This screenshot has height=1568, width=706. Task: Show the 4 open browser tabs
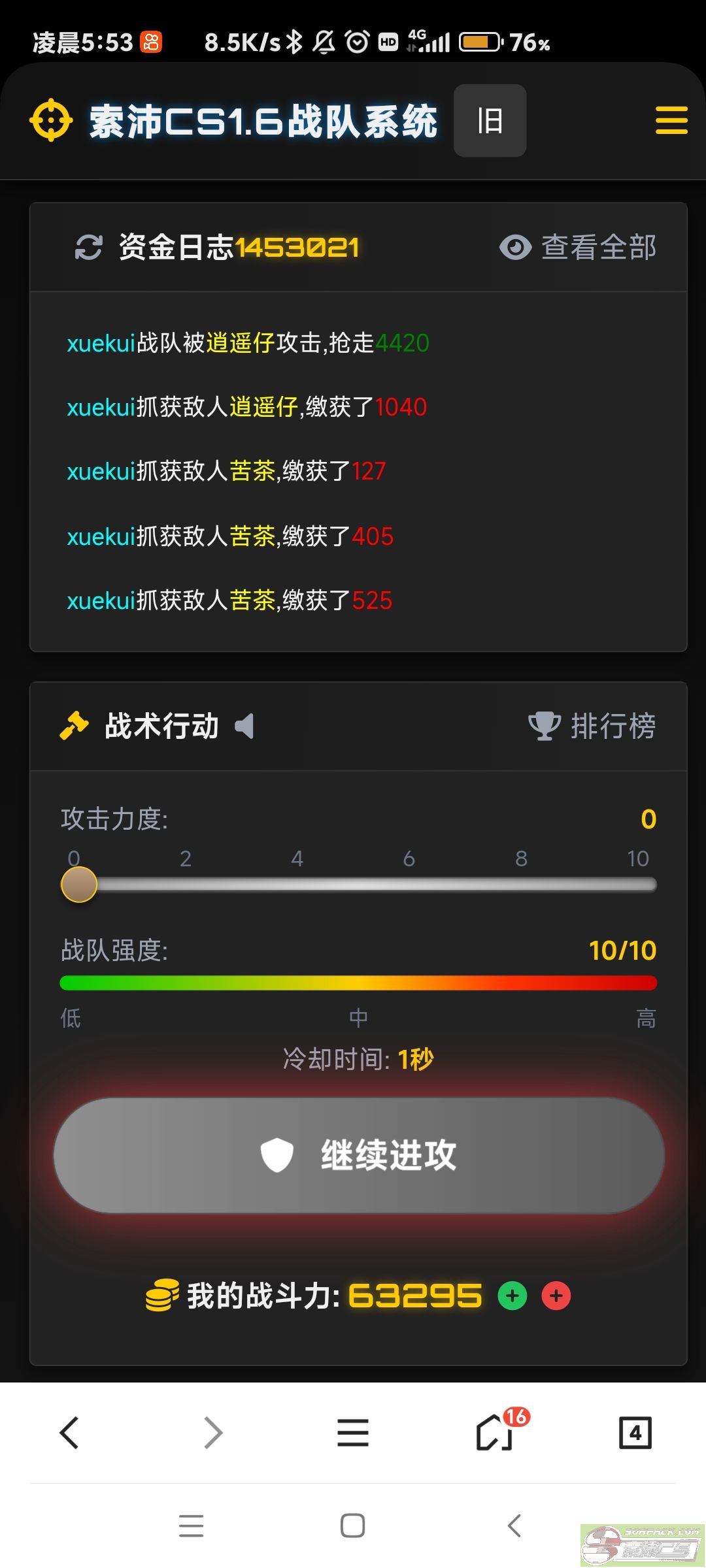(x=635, y=1433)
